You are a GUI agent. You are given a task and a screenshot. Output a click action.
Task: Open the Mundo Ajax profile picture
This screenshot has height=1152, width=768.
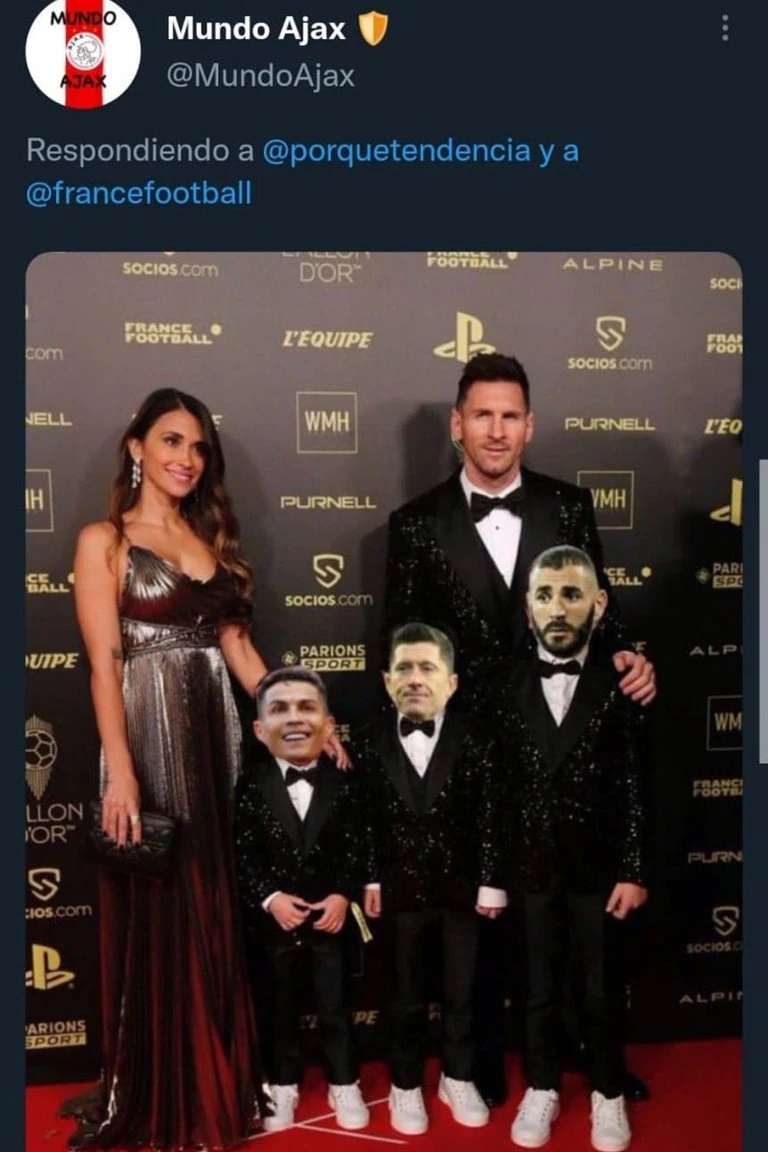[82, 52]
